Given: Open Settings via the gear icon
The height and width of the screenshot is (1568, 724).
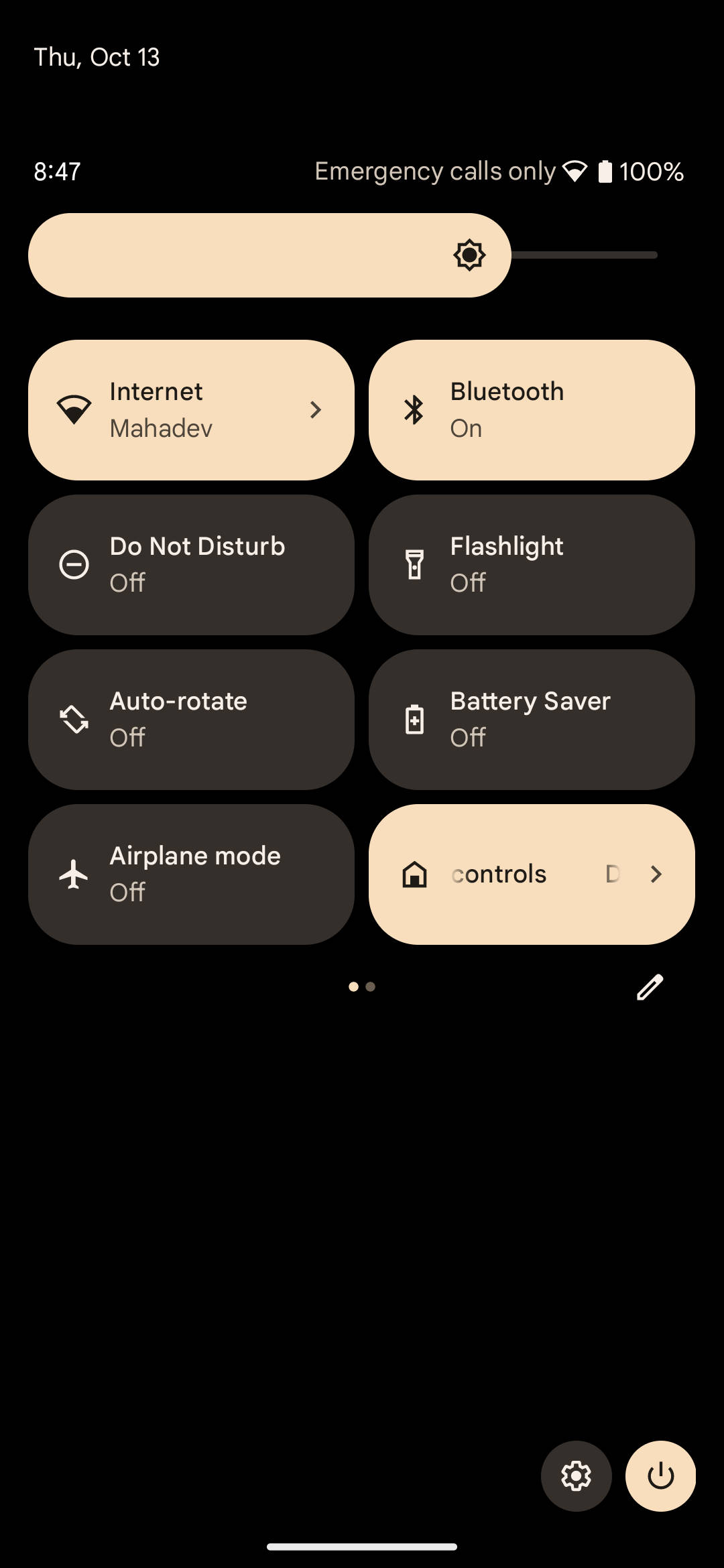Looking at the screenshot, I should click(576, 1476).
